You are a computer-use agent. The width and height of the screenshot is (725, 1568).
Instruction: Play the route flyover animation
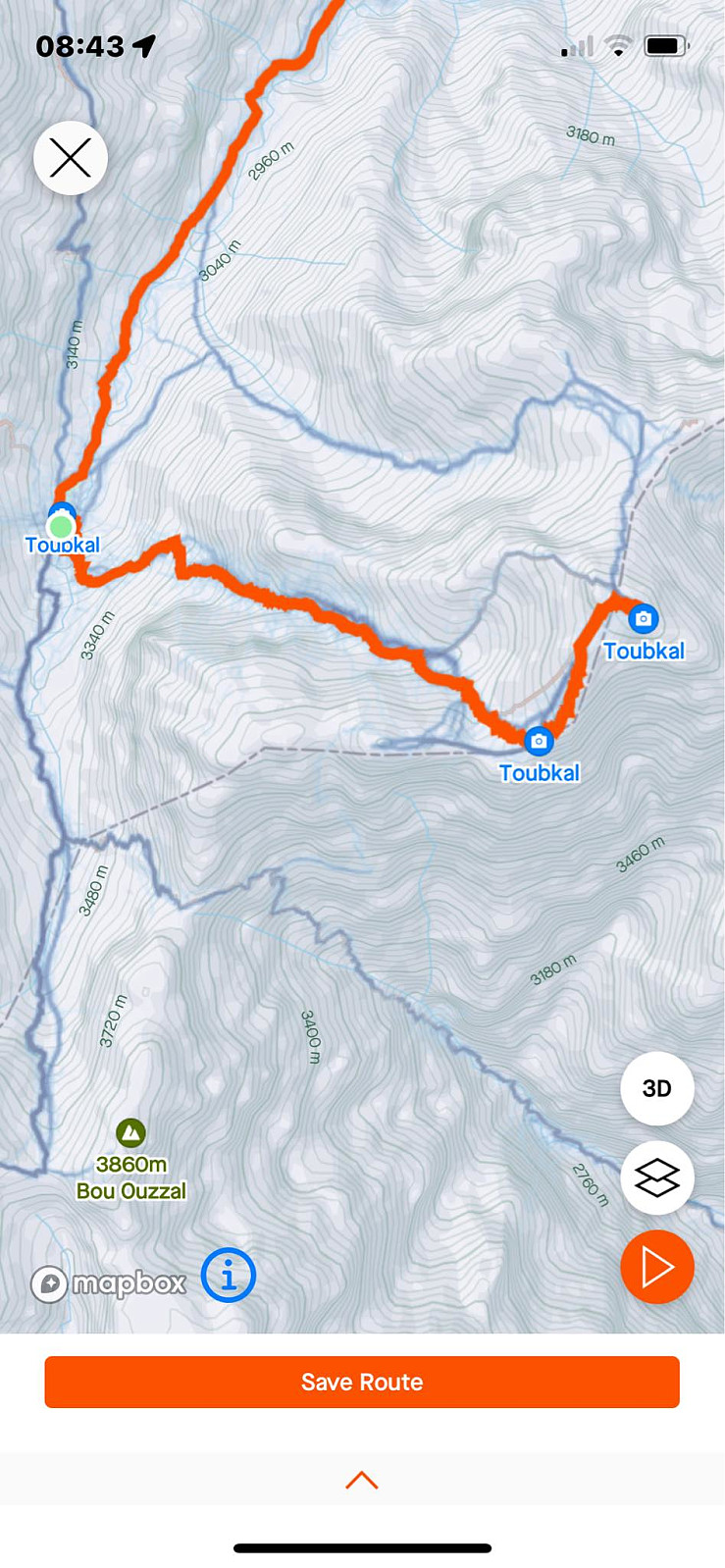click(657, 1267)
